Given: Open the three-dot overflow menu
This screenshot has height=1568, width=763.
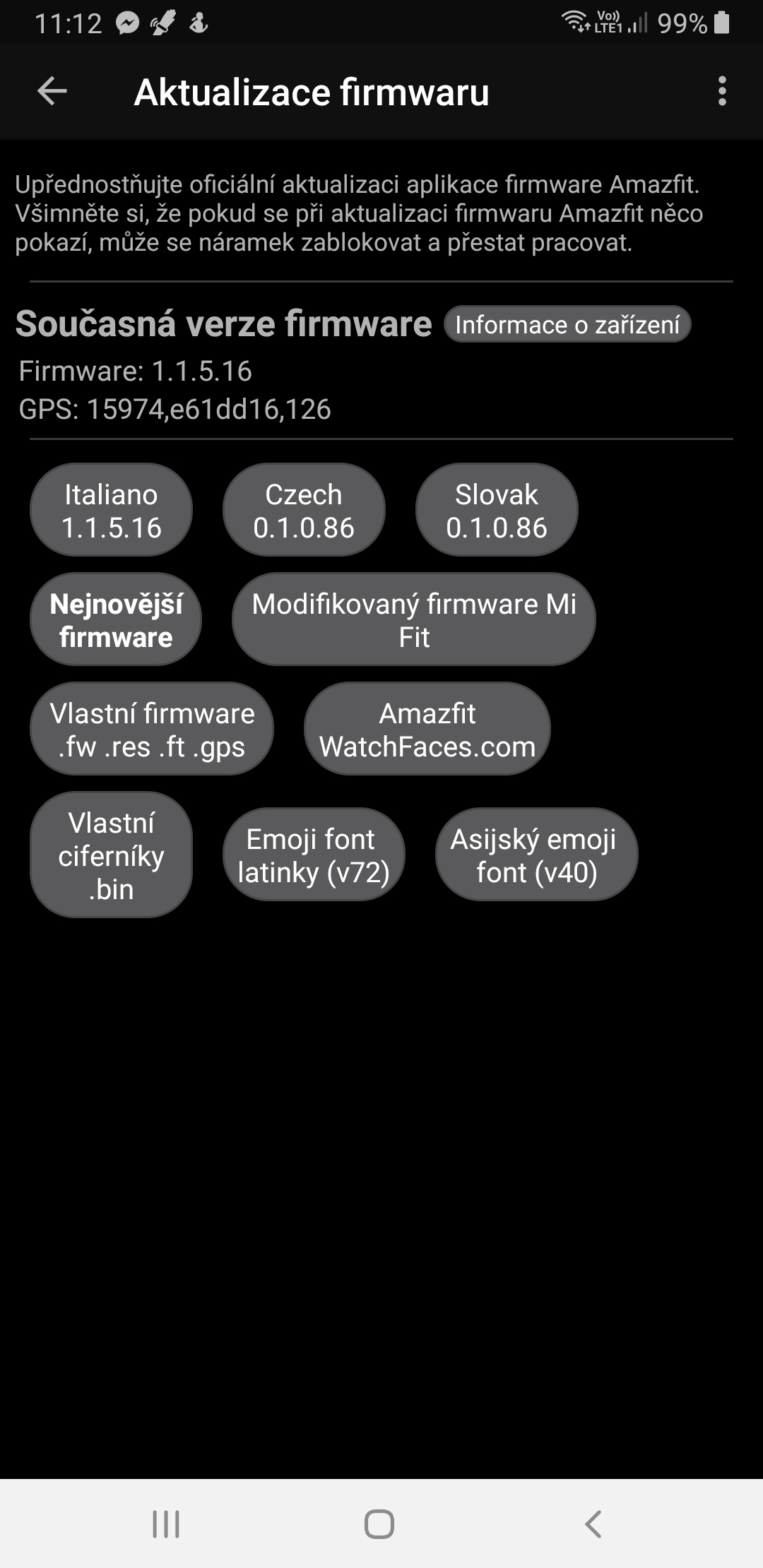Looking at the screenshot, I should coord(721,91).
